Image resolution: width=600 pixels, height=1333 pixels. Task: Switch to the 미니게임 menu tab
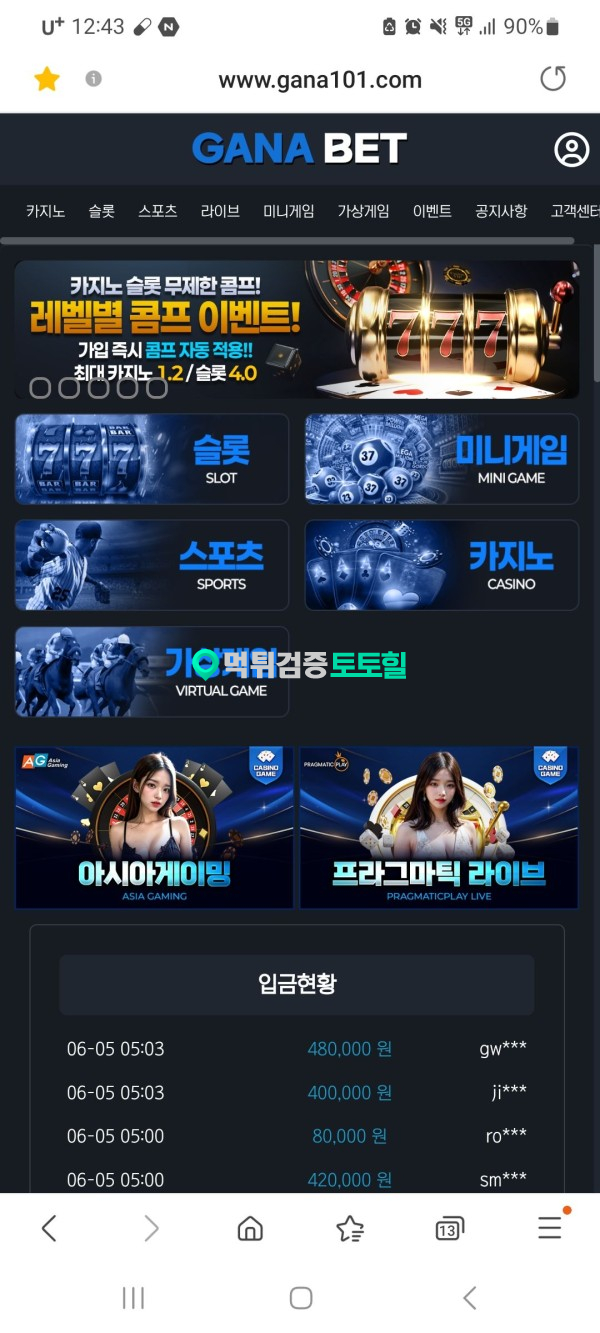tap(289, 211)
